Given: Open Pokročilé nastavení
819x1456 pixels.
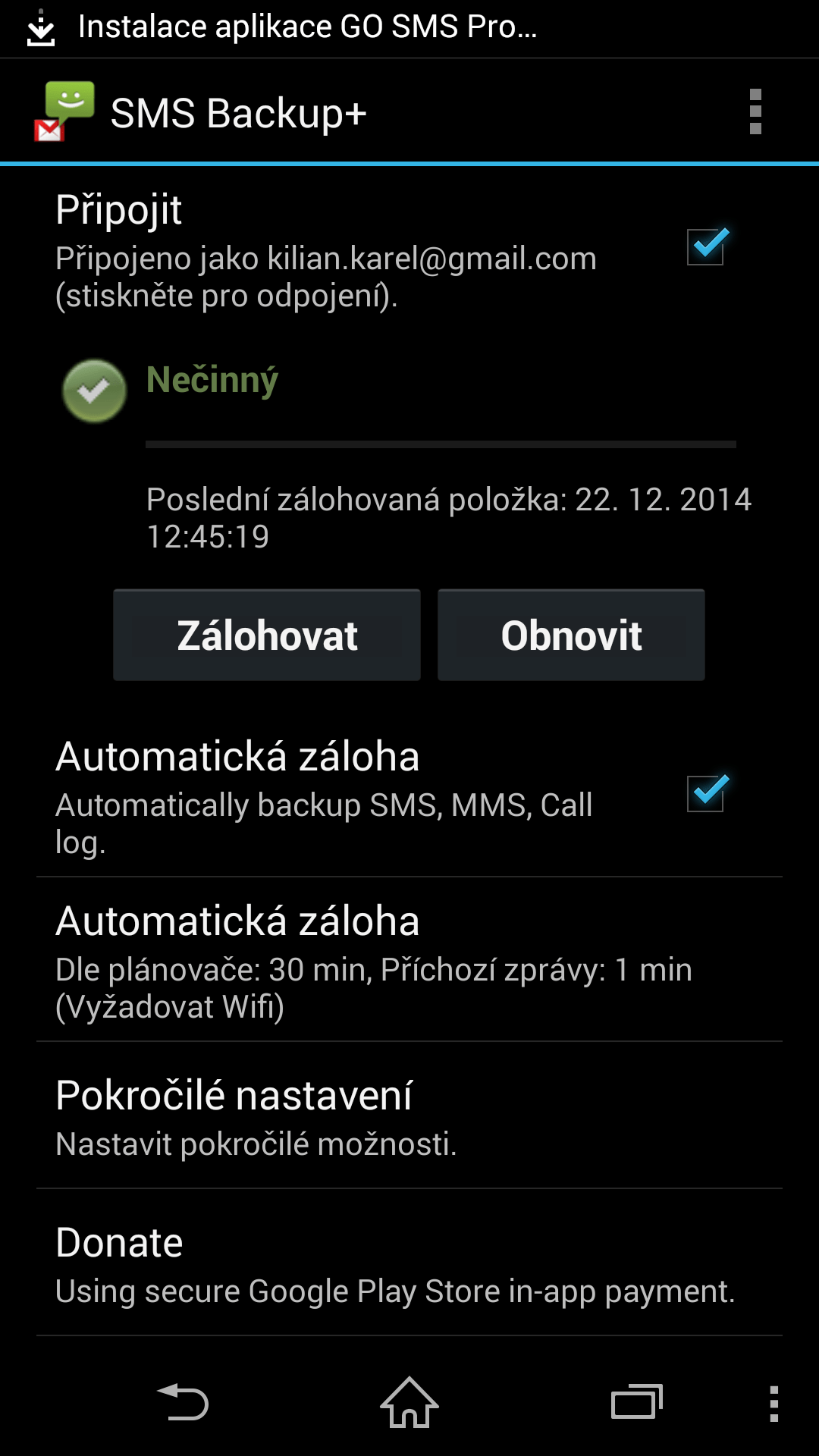Looking at the screenshot, I should (x=409, y=1116).
